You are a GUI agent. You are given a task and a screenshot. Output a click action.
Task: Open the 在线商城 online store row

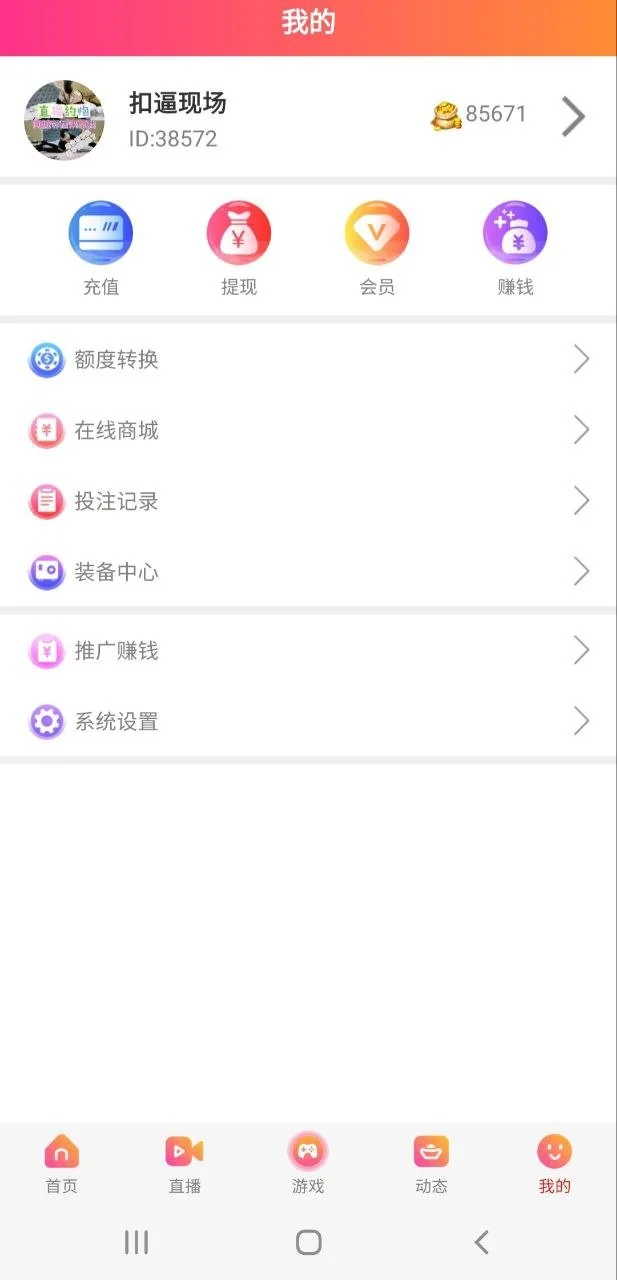(x=308, y=430)
